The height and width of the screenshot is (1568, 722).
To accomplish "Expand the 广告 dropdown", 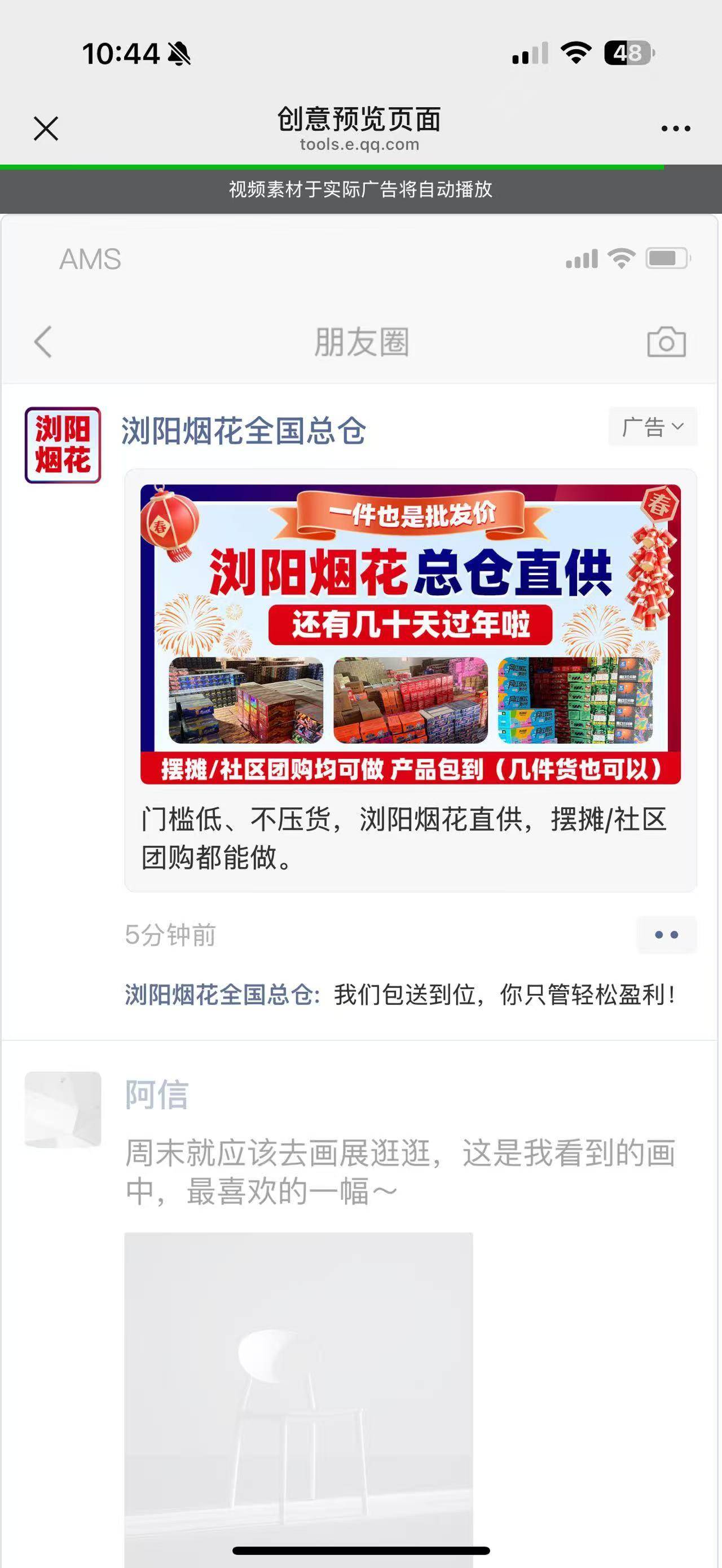I will coord(652,427).
